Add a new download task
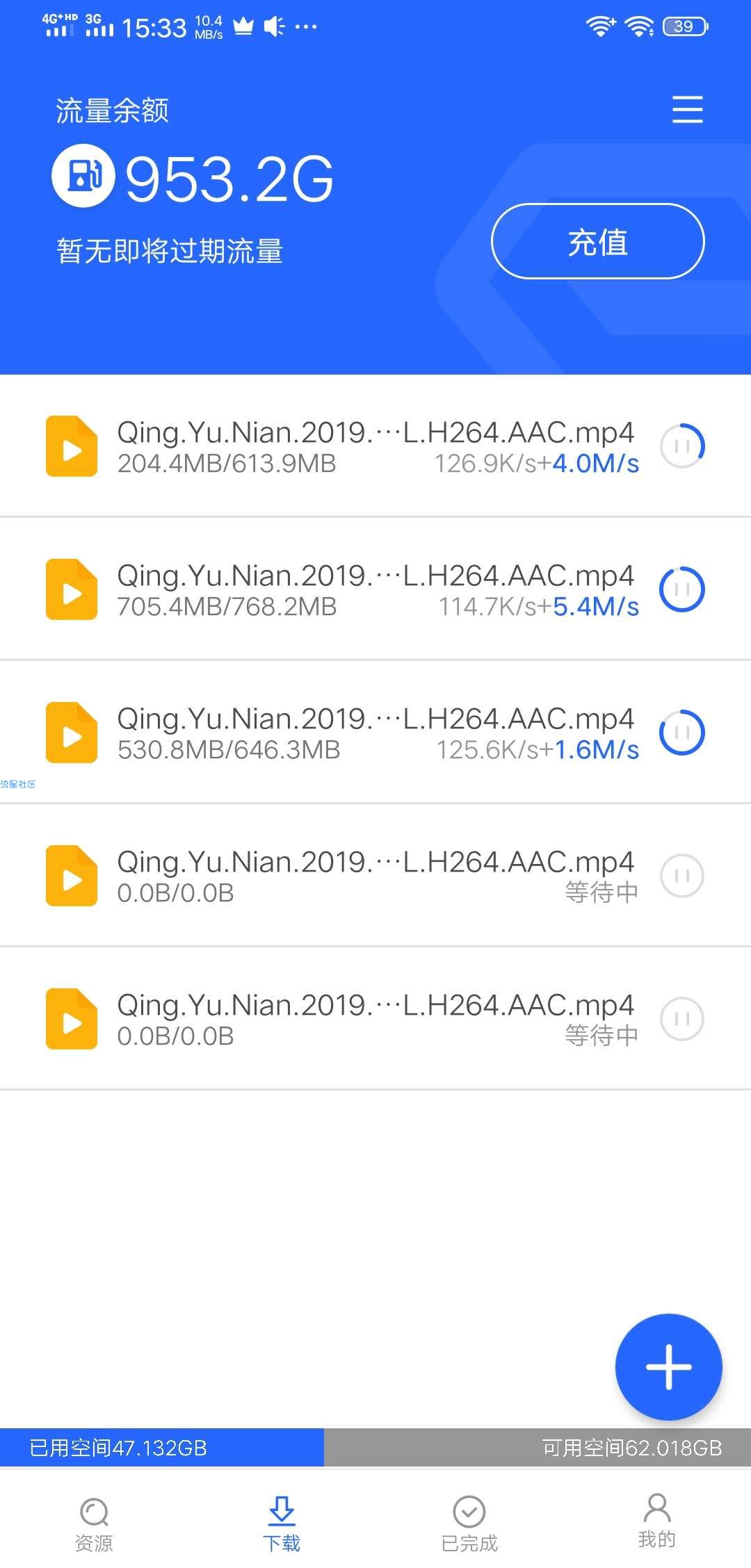Image resolution: width=751 pixels, height=1568 pixels. coord(668,1366)
